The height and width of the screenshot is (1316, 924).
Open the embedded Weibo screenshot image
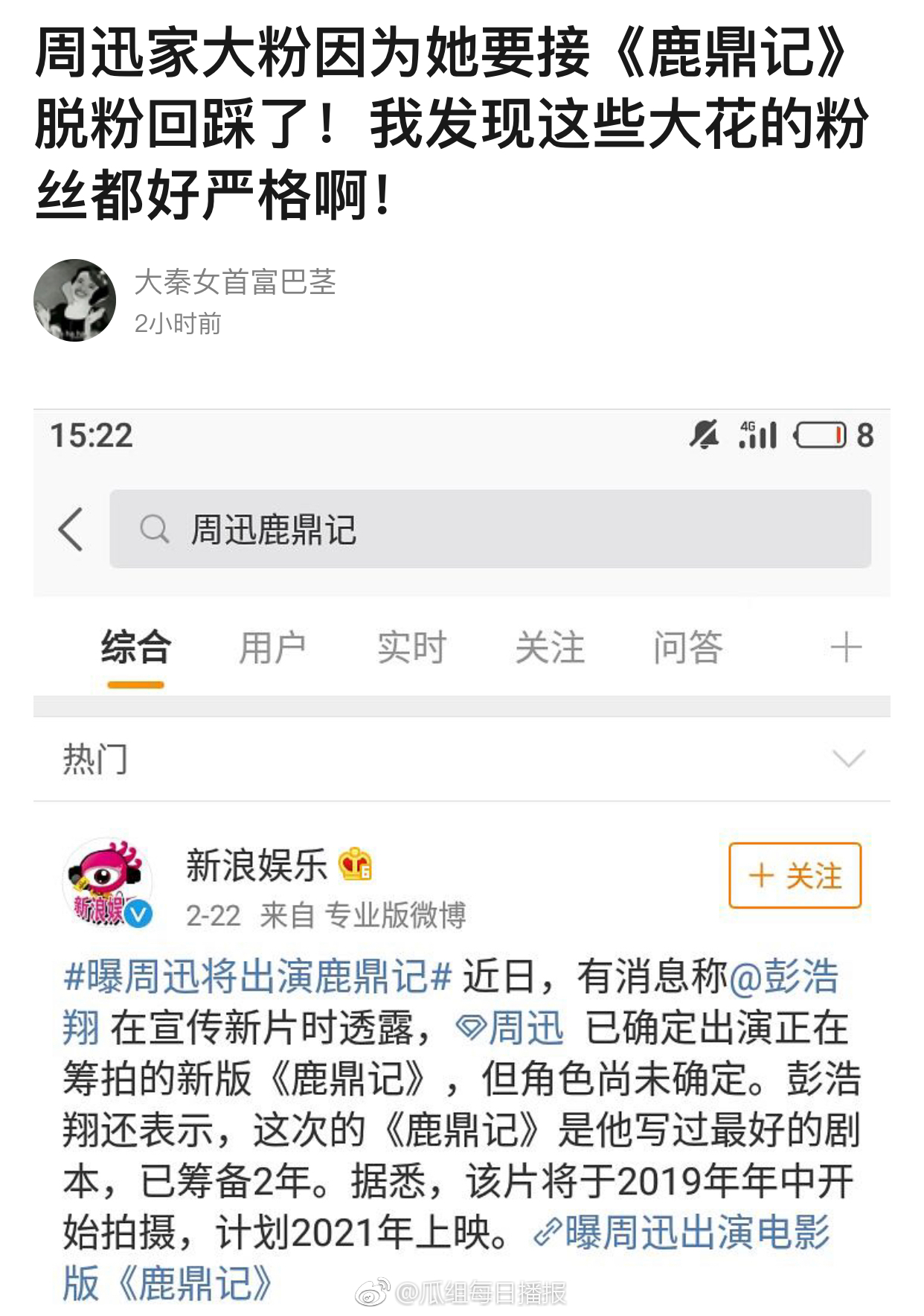[461, 856]
